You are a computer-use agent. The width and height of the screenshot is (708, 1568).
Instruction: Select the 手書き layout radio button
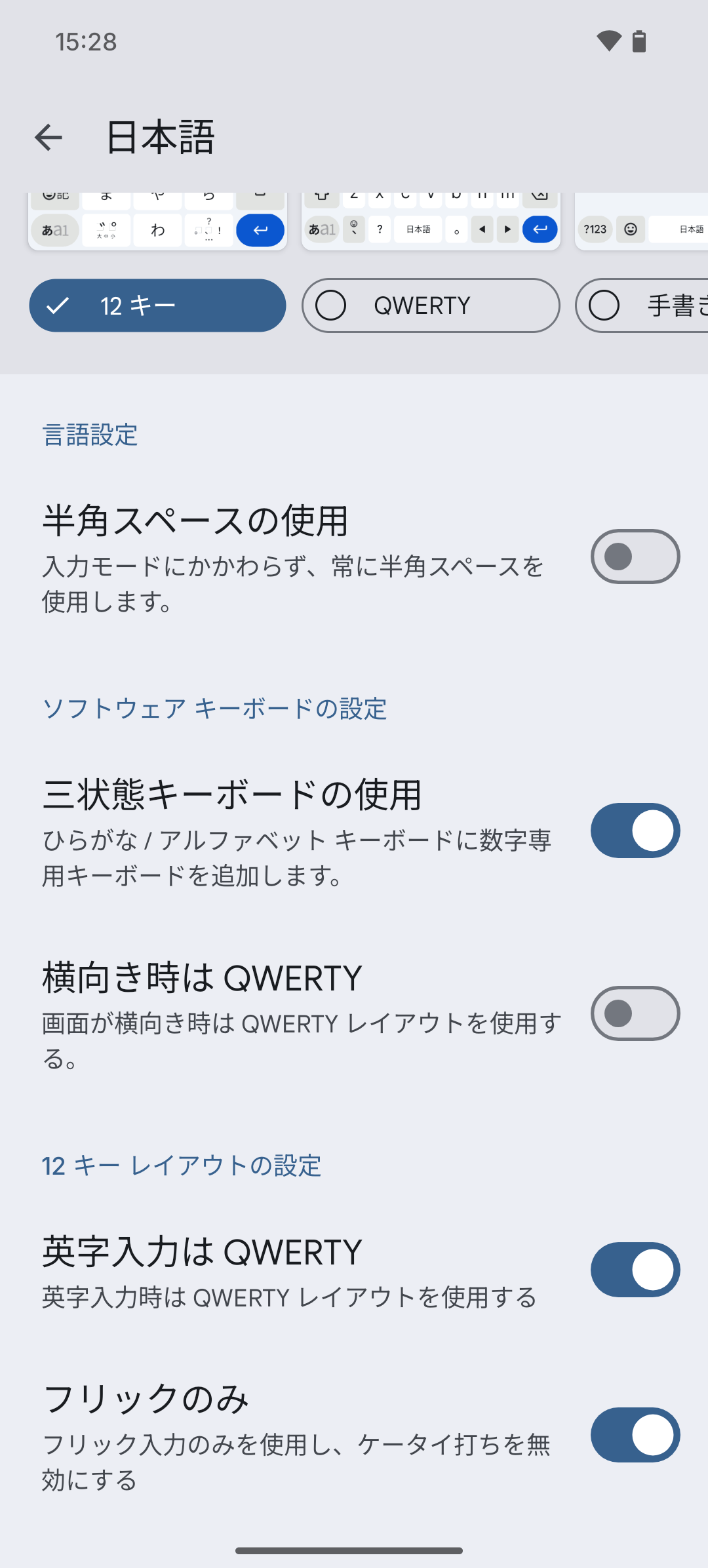(x=604, y=305)
